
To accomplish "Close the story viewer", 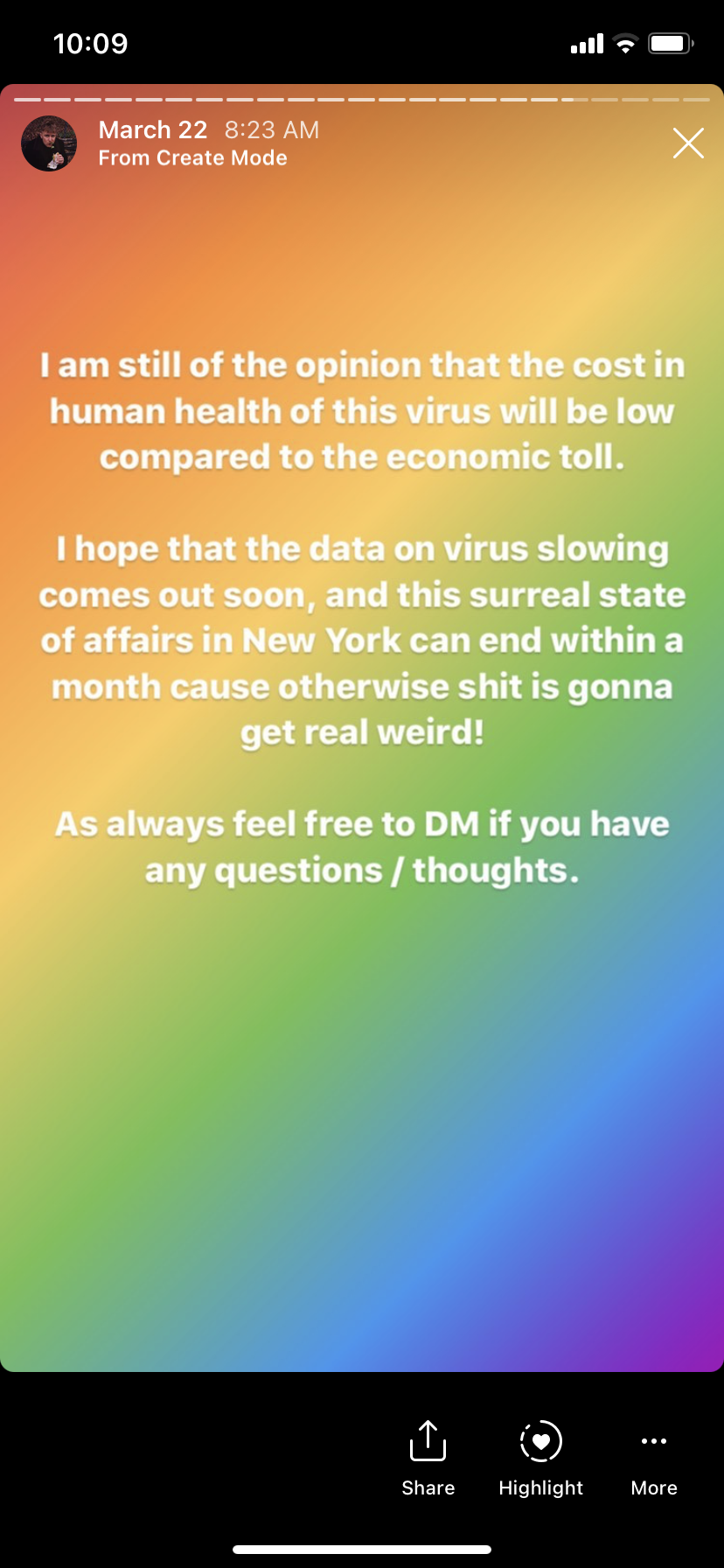I will (x=688, y=143).
